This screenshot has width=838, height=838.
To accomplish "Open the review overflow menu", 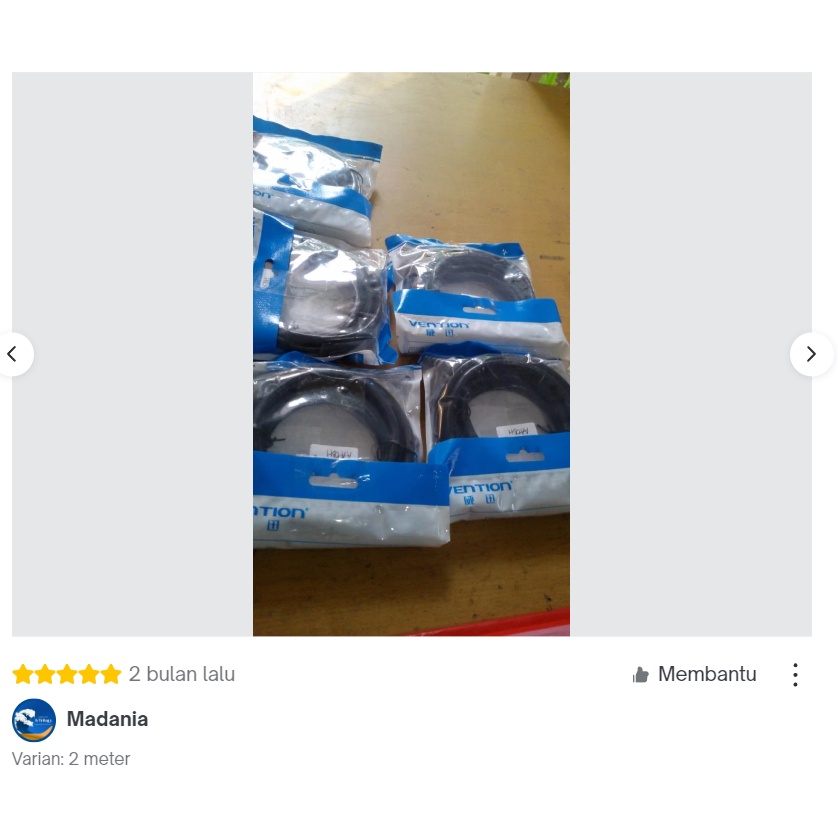I will coord(795,675).
